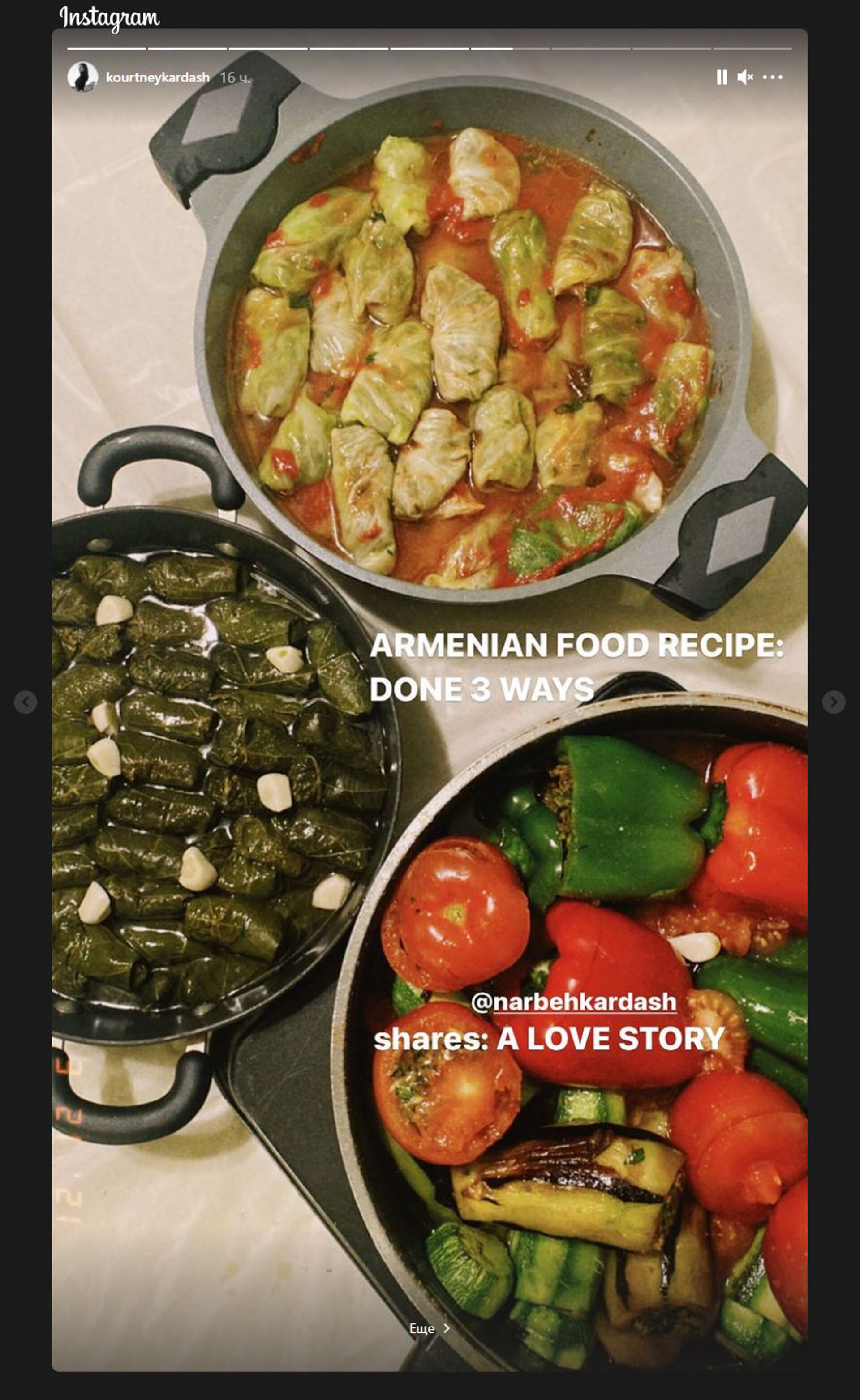Image resolution: width=860 pixels, height=1400 pixels.
Task: Tap the @narbehkardash mention
Action: tap(573, 1002)
